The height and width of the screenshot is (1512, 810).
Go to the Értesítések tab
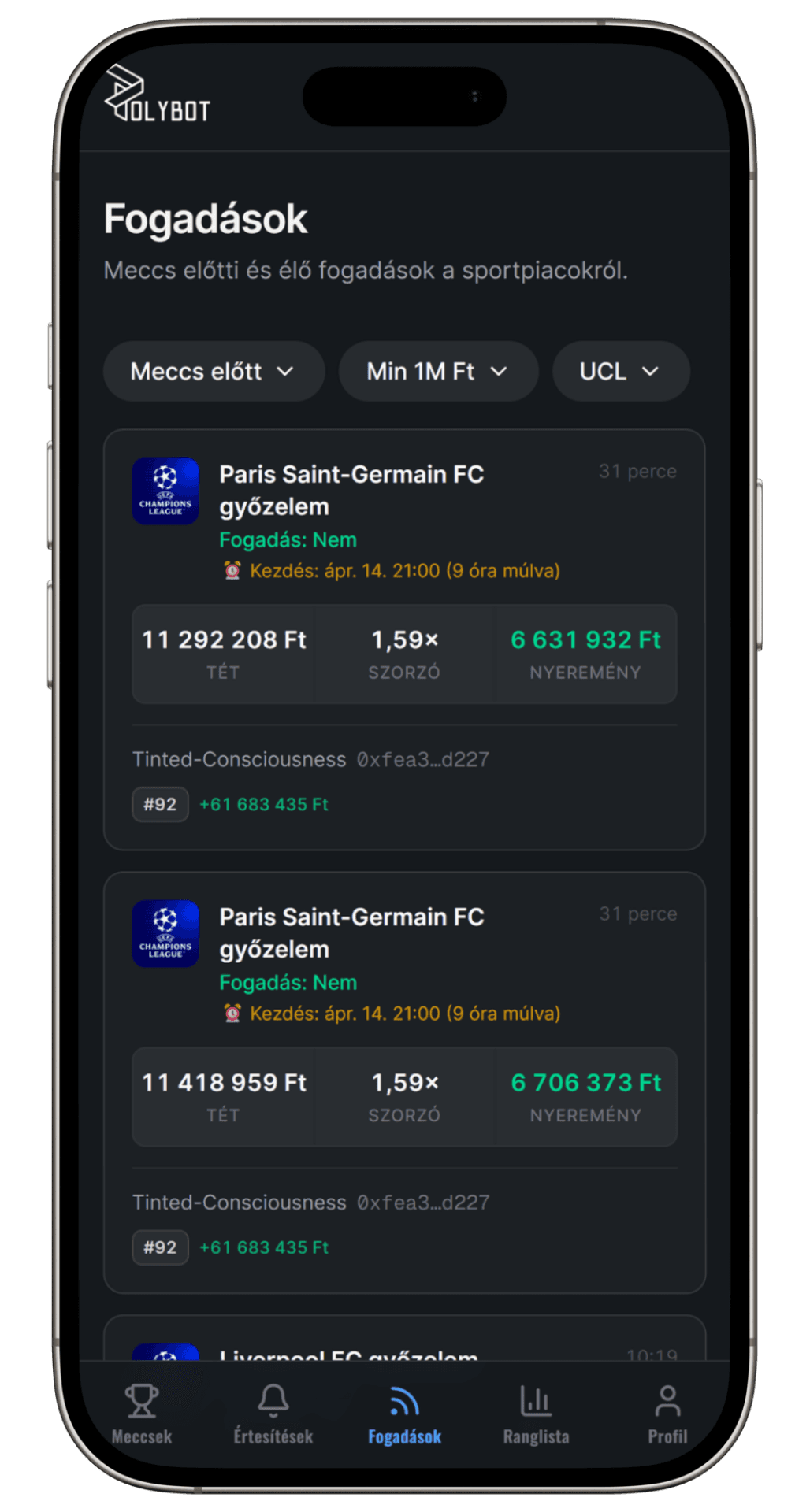point(273,1414)
